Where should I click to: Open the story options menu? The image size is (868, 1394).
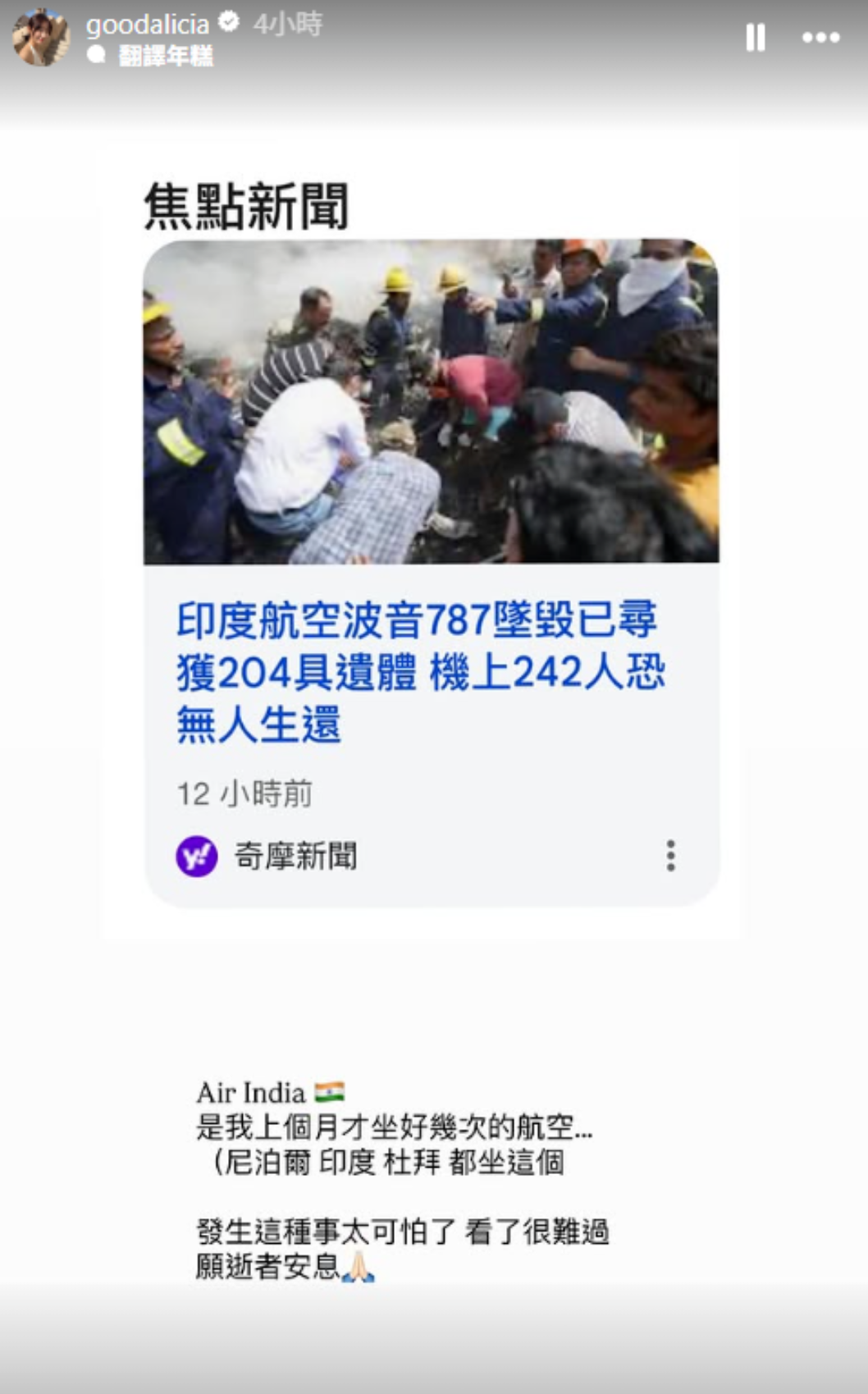pyautogui.click(x=820, y=38)
